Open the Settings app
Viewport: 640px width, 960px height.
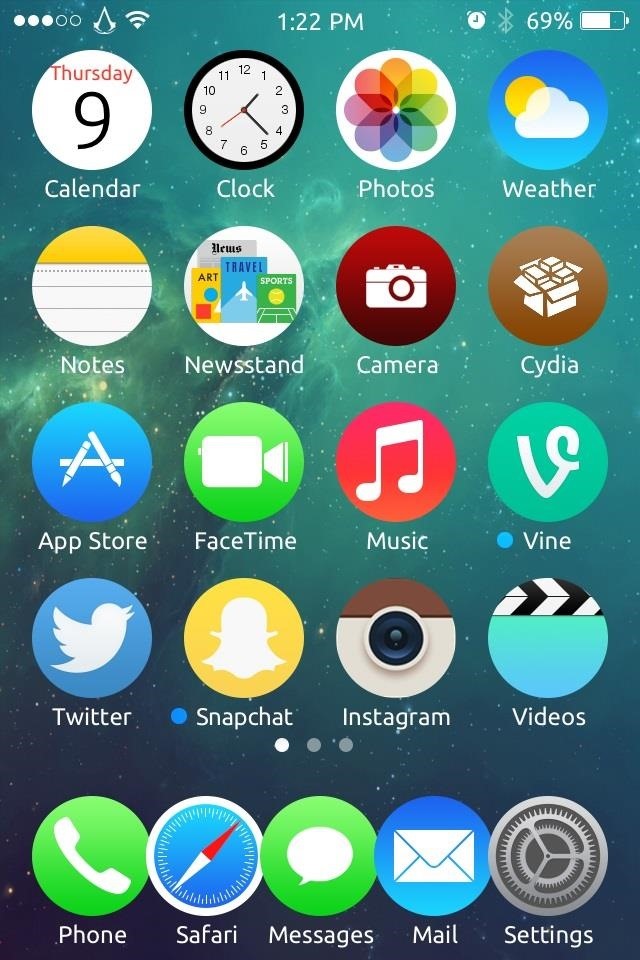pyautogui.click(x=548, y=856)
